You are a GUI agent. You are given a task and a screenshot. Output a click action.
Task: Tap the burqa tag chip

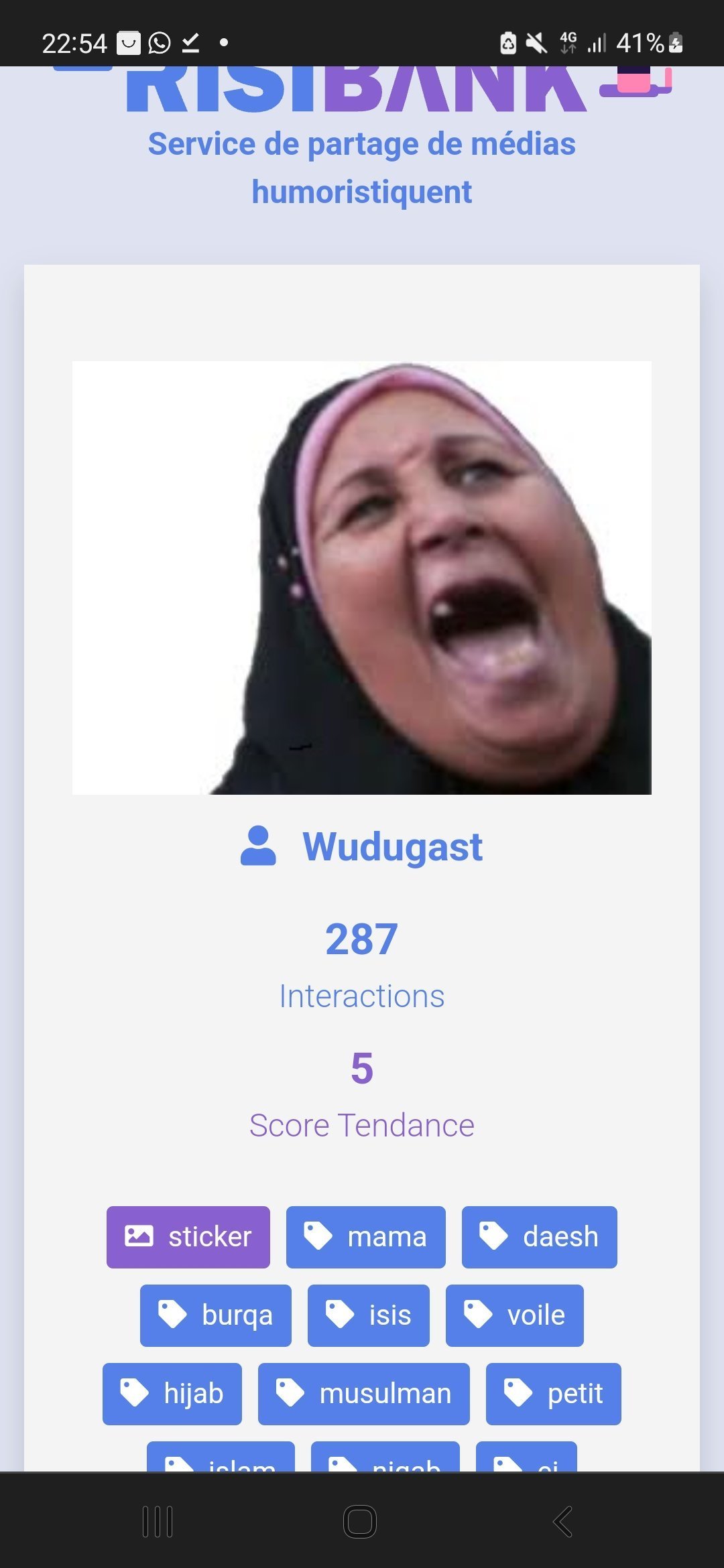(216, 1315)
